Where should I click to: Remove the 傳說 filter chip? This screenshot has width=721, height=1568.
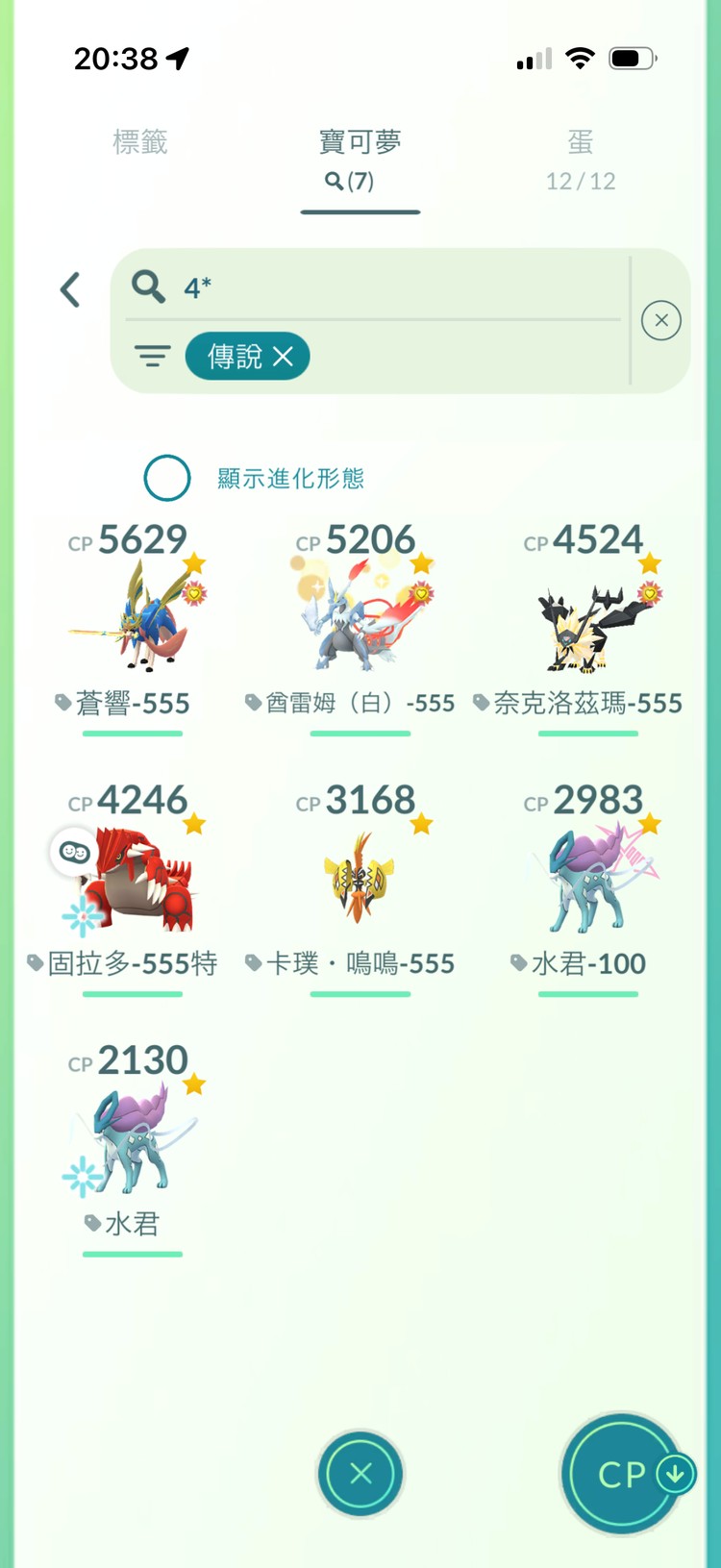pos(283,356)
